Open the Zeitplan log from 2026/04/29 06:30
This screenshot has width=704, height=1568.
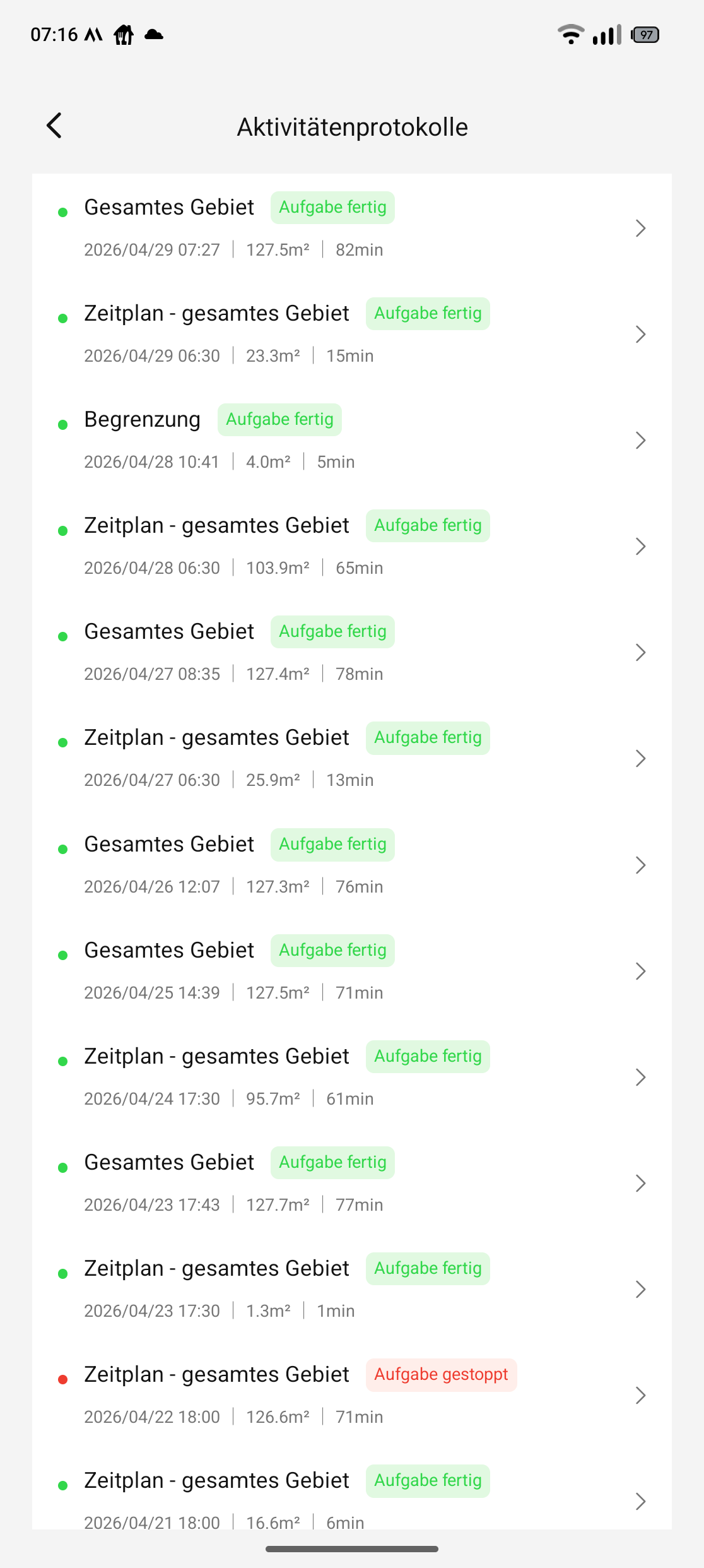click(352, 334)
